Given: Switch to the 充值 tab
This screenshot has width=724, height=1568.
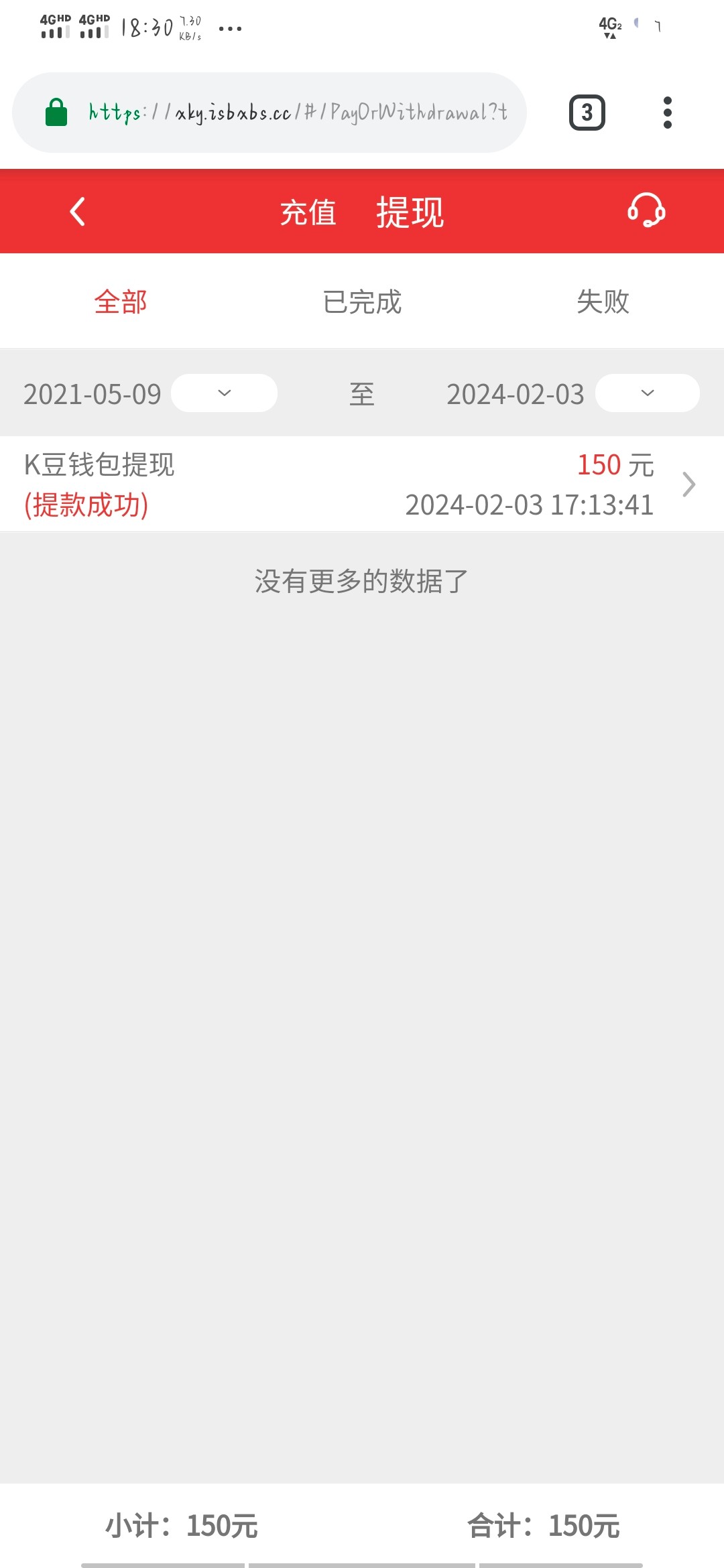Looking at the screenshot, I should [308, 213].
